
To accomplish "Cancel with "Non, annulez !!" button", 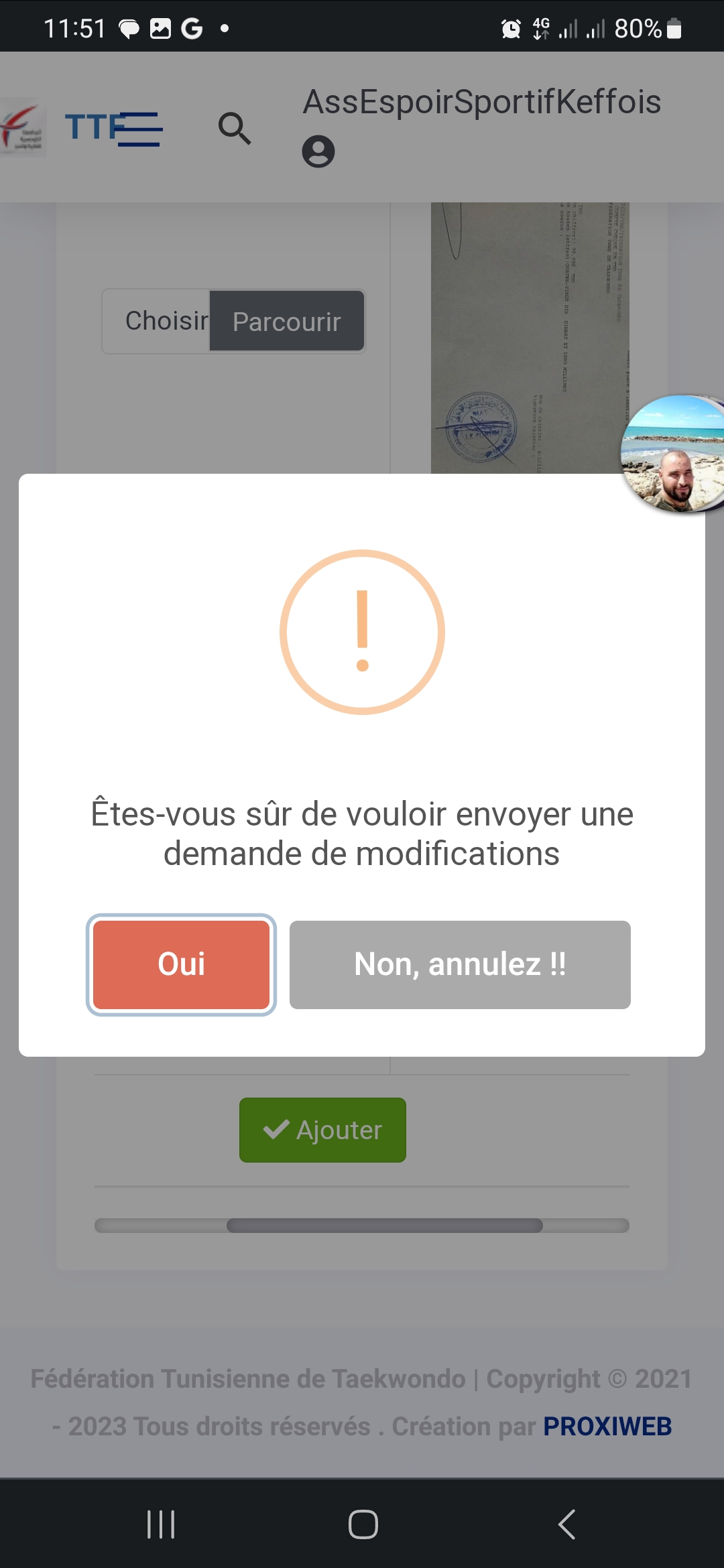I will [460, 964].
